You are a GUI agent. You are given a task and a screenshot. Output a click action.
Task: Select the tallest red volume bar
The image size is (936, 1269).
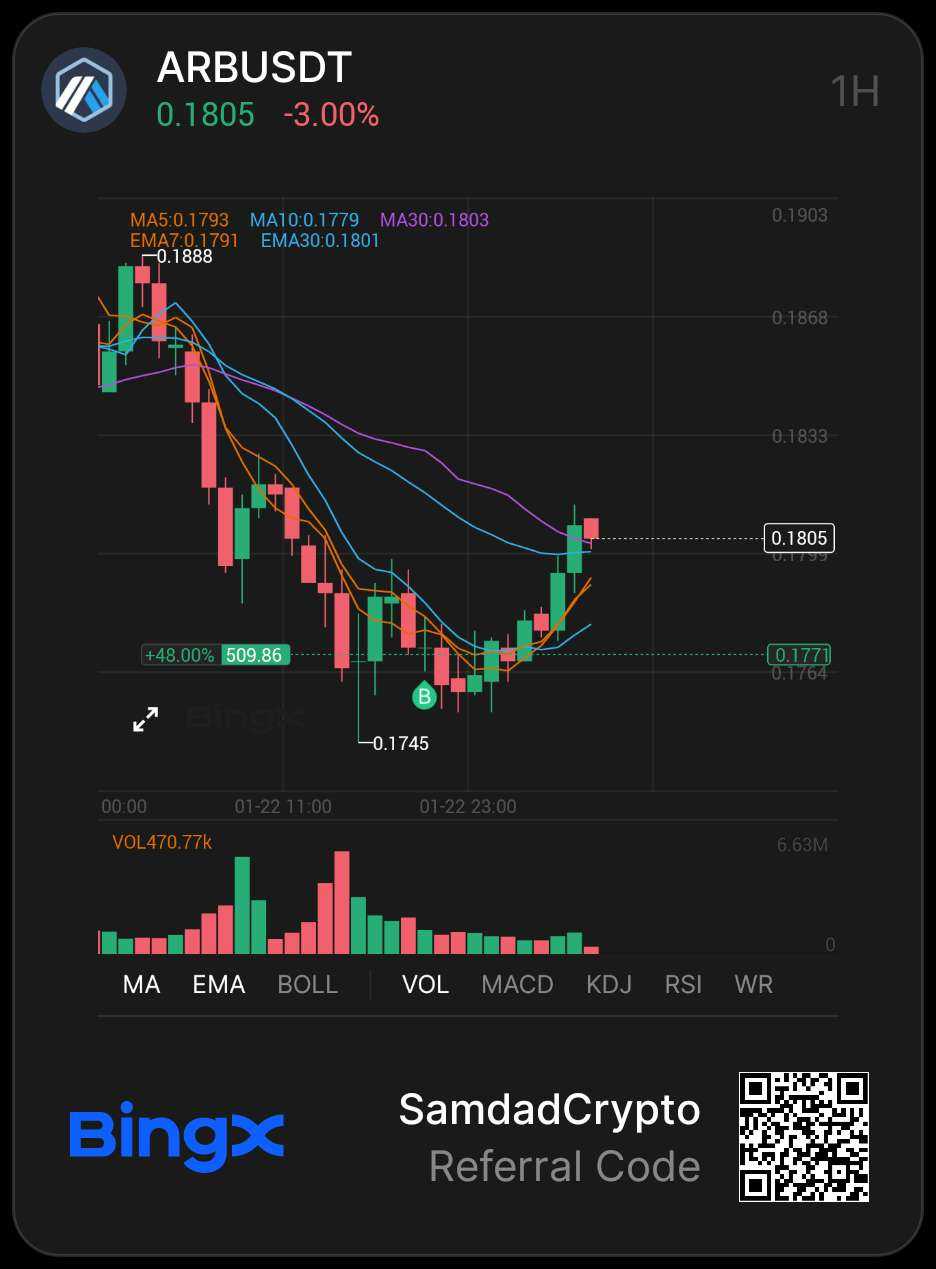pos(341,900)
